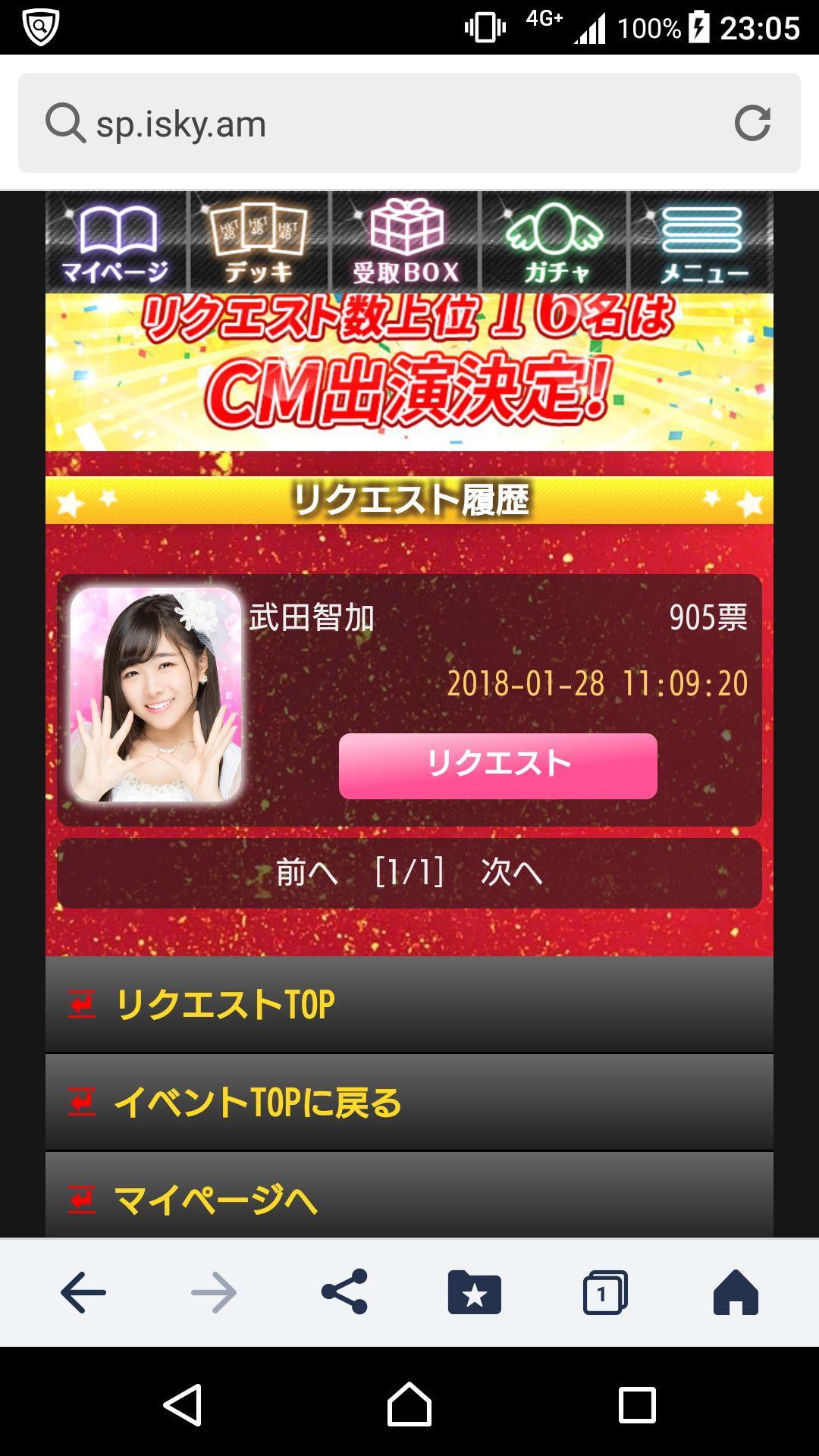Tap the 前へ pagination link
The image size is (819, 1456).
(x=306, y=873)
